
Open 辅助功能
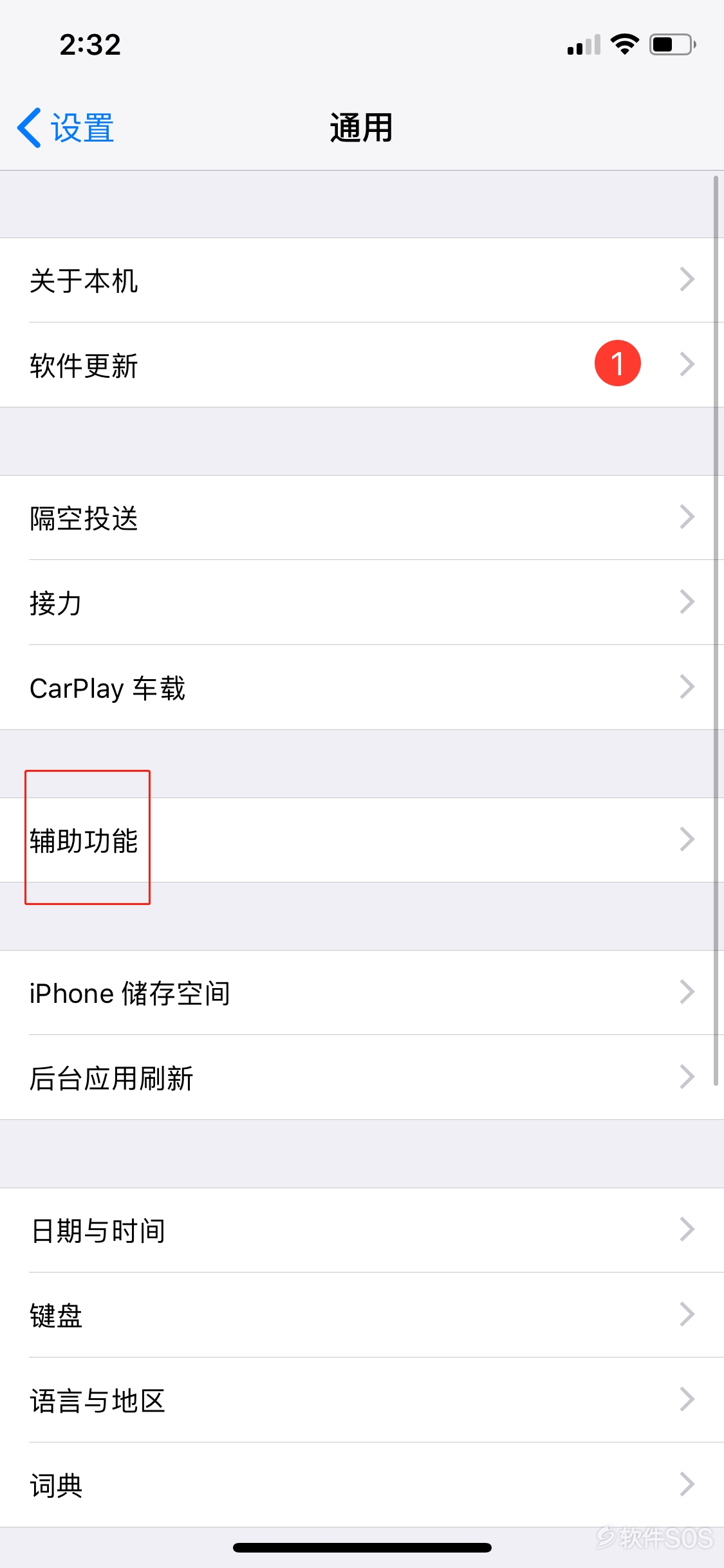click(x=362, y=840)
